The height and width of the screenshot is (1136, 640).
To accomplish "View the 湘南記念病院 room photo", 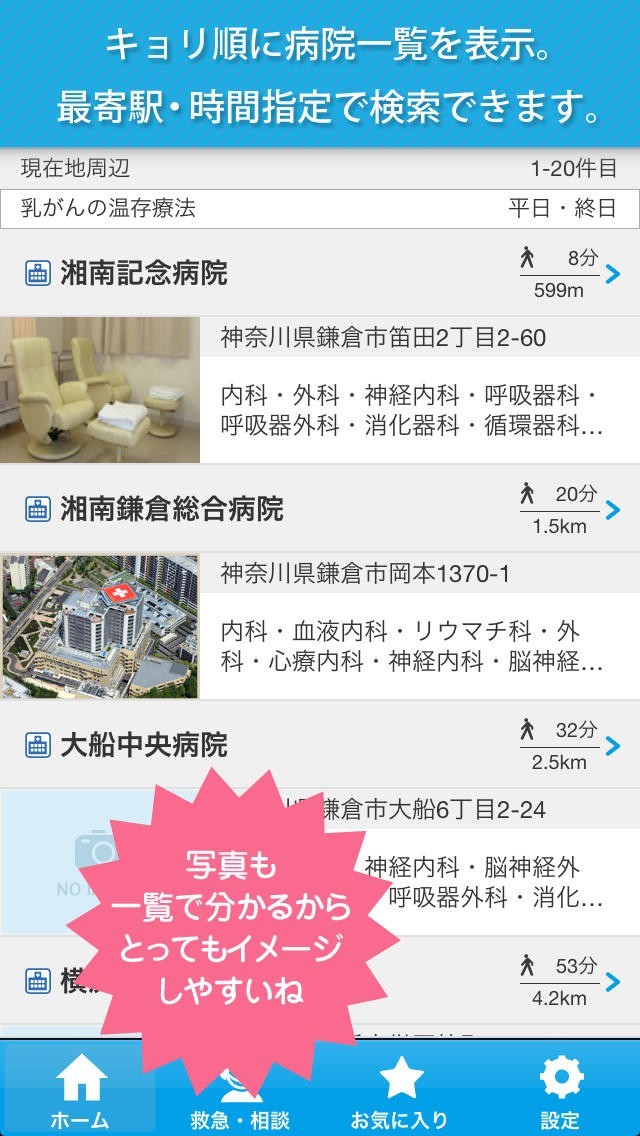I will click(100, 391).
